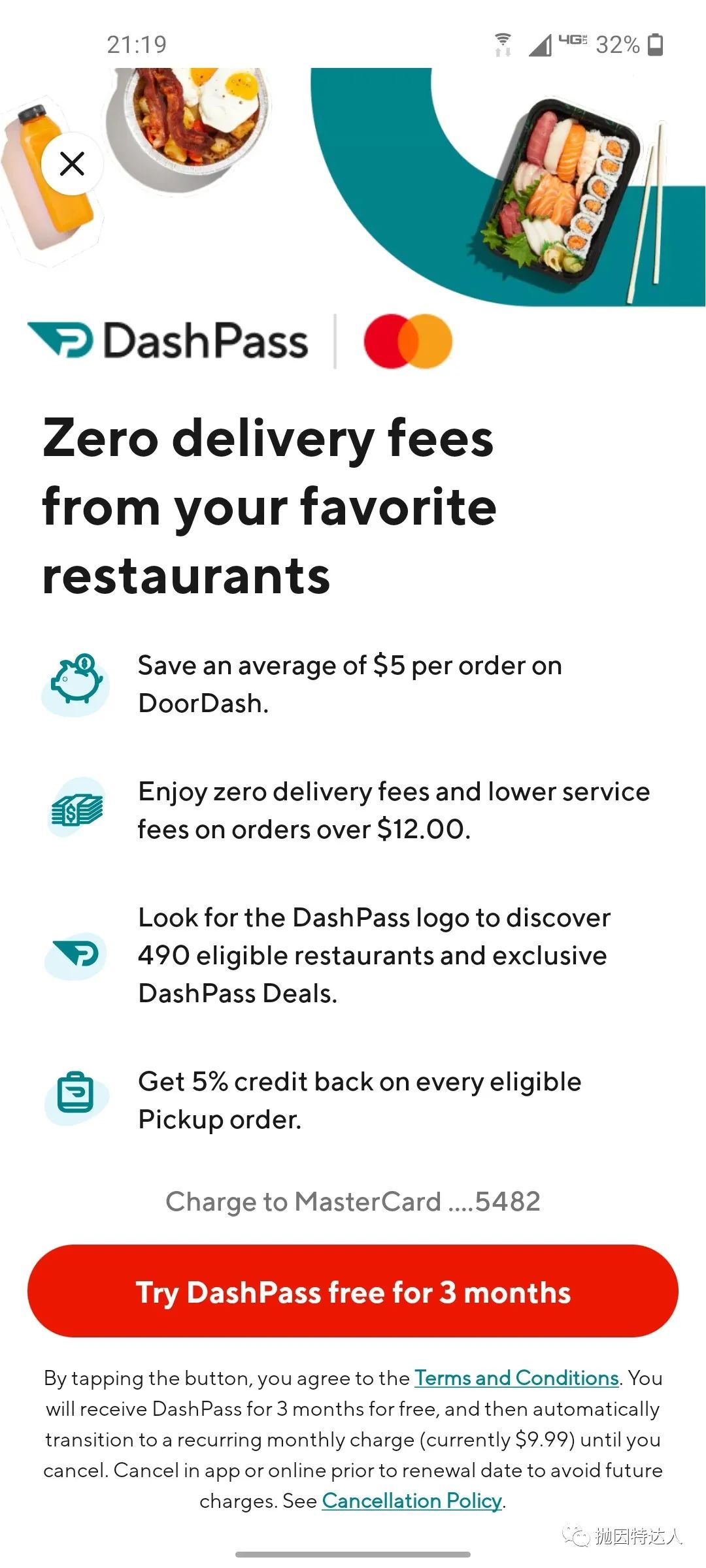706x1568 pixels.
Task: Open the Terms and Conditions link
Action: 516,1378
